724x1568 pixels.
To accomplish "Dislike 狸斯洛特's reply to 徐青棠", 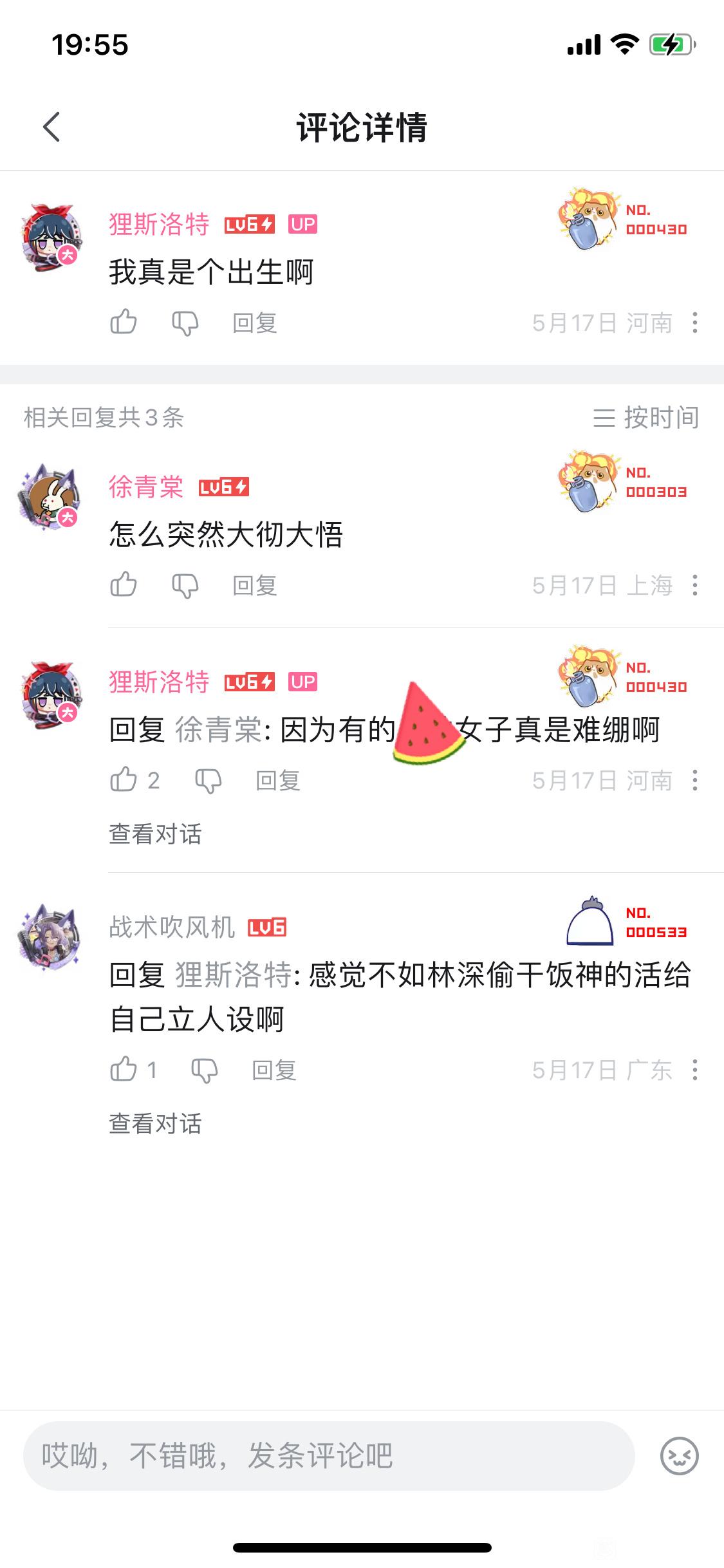I will pos(209,781).
